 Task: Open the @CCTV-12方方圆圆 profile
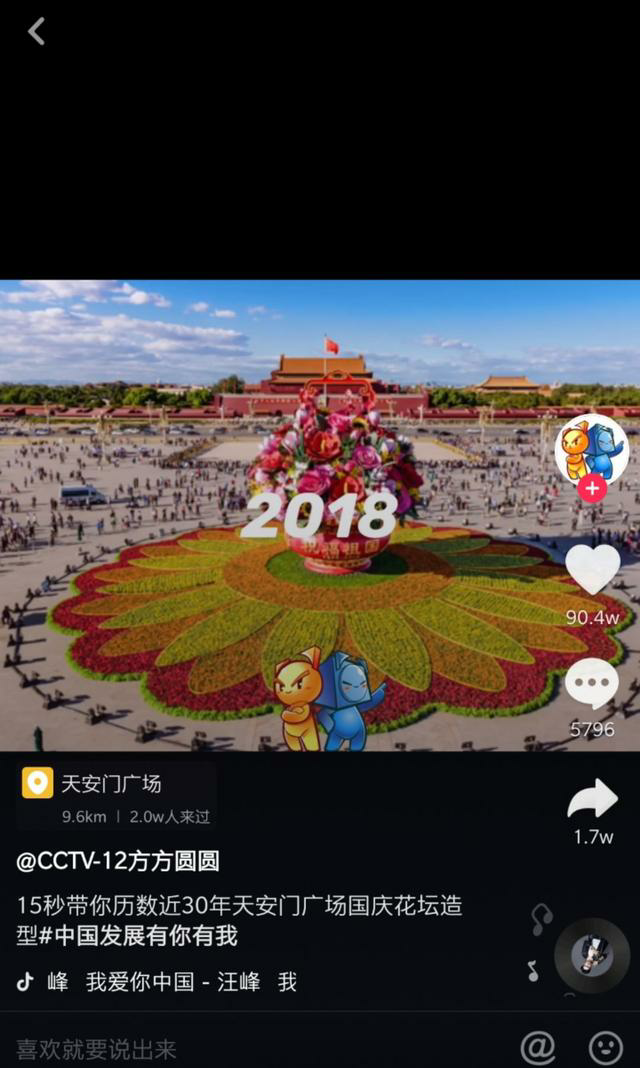point(118,862)
